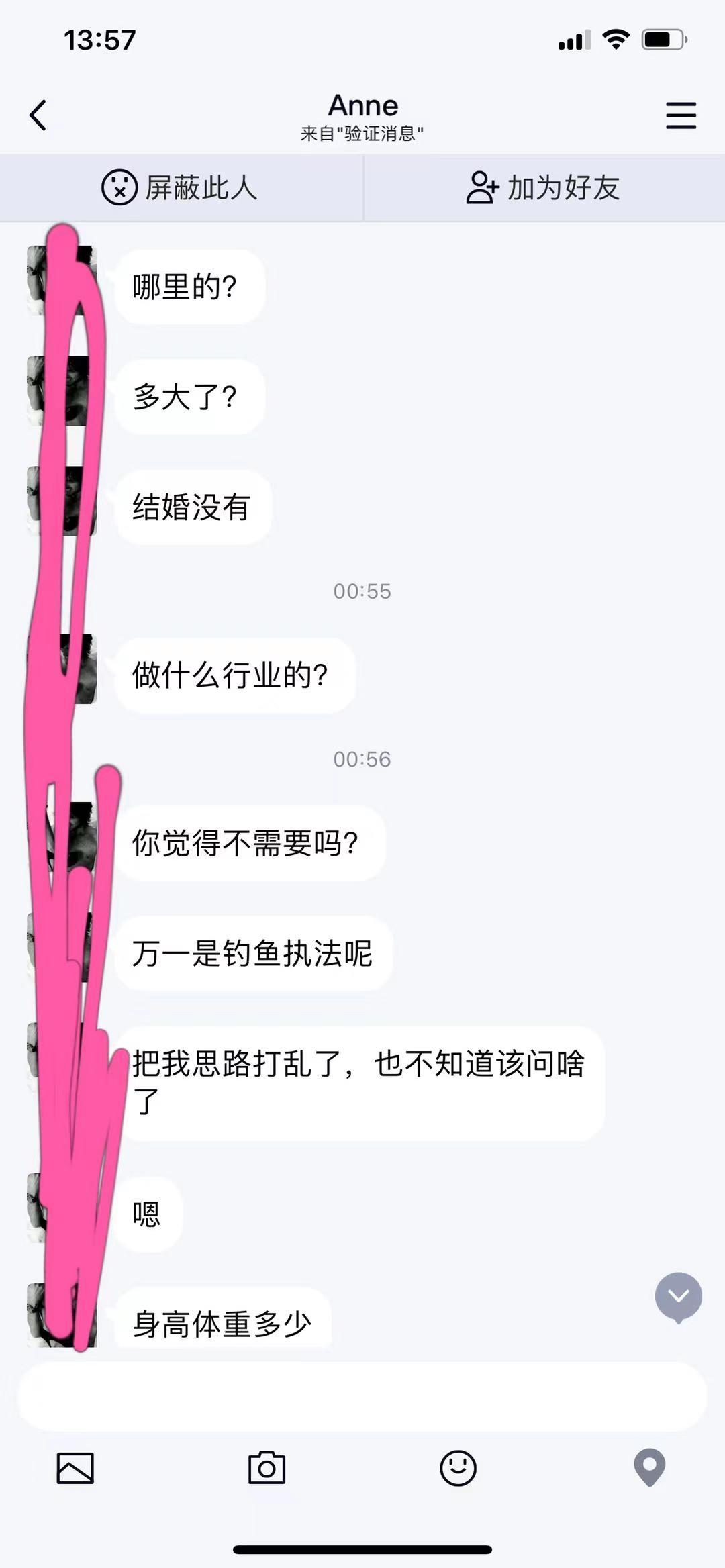This screenshot has height=1568, width=725.
Task: Expand the conversation header by tapping Anne
Action: (362, 105)
